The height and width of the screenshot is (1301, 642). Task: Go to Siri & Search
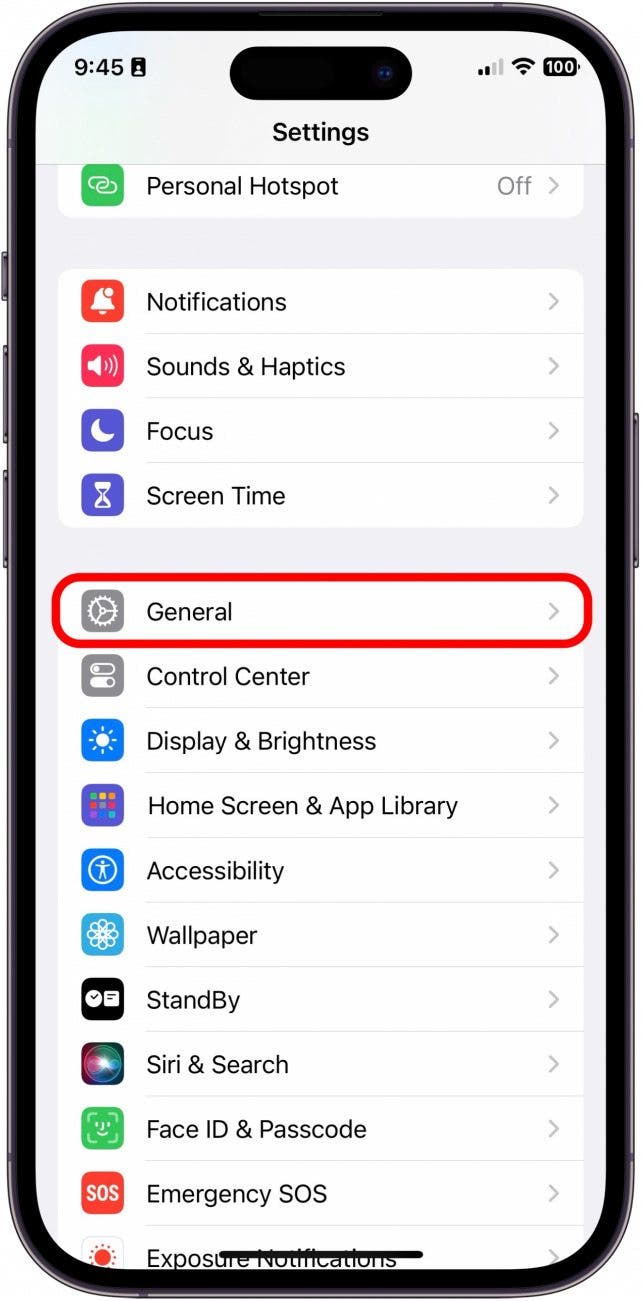tap(320, 1065)
